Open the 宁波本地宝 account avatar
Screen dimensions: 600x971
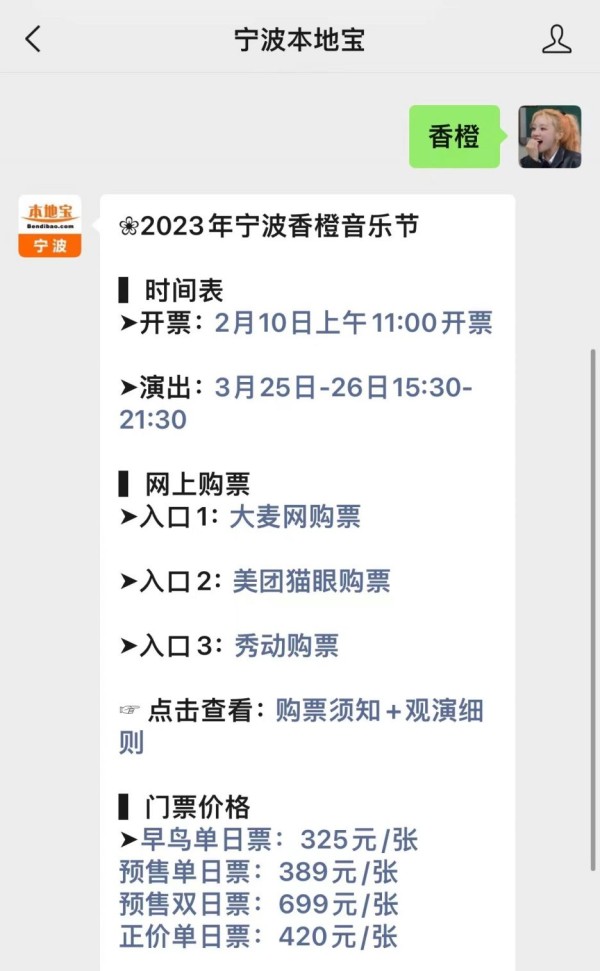50,226
